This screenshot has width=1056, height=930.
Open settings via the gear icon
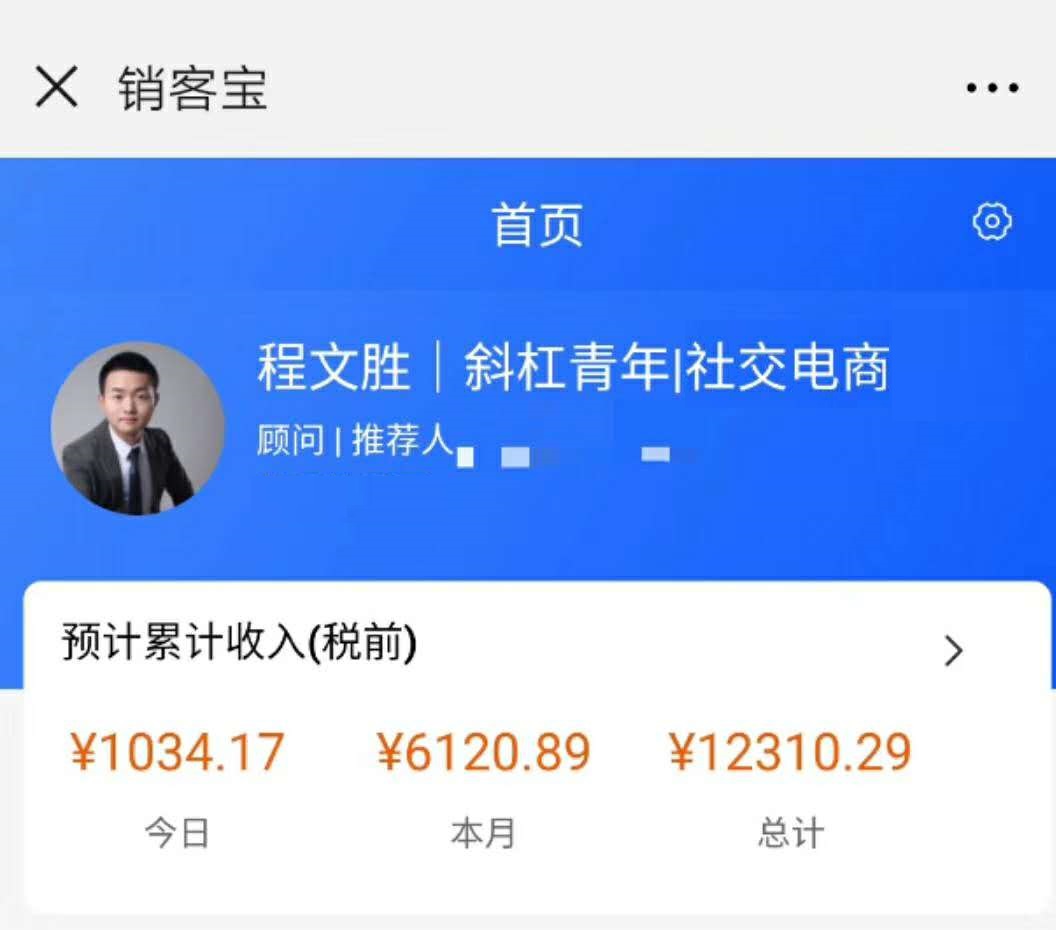click(992, 222)
